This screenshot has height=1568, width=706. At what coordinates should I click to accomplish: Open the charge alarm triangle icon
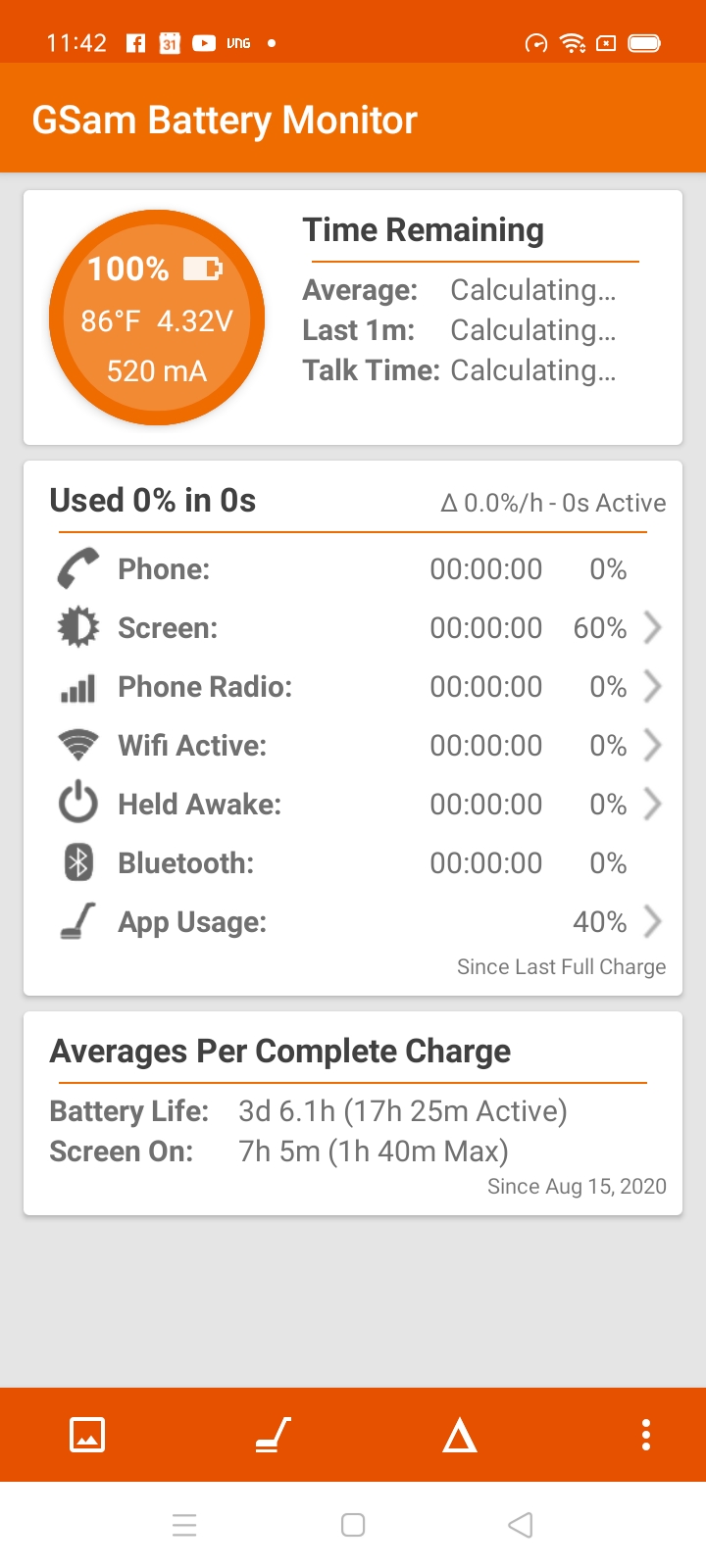tap(459, 1435)
